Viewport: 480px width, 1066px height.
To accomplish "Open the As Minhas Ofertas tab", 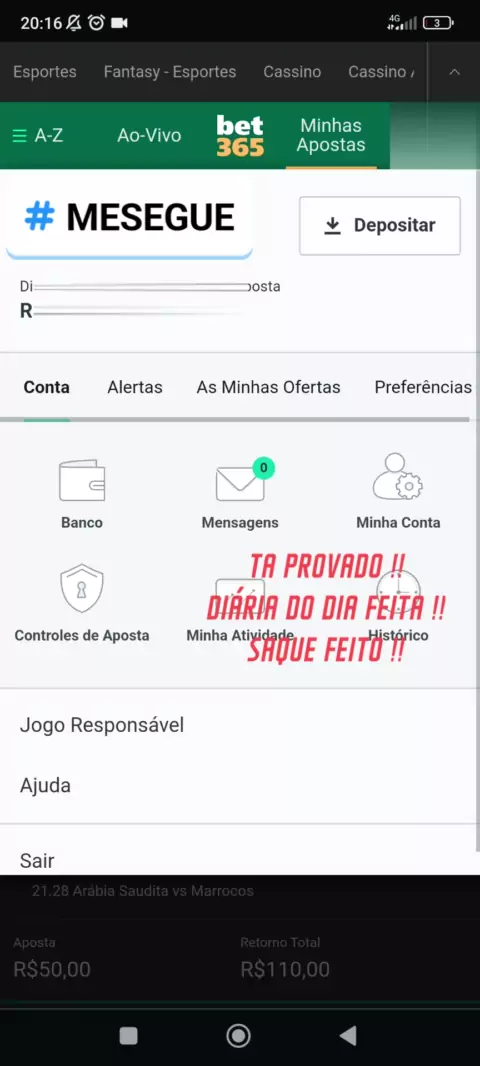I will (x=269, y=388).
